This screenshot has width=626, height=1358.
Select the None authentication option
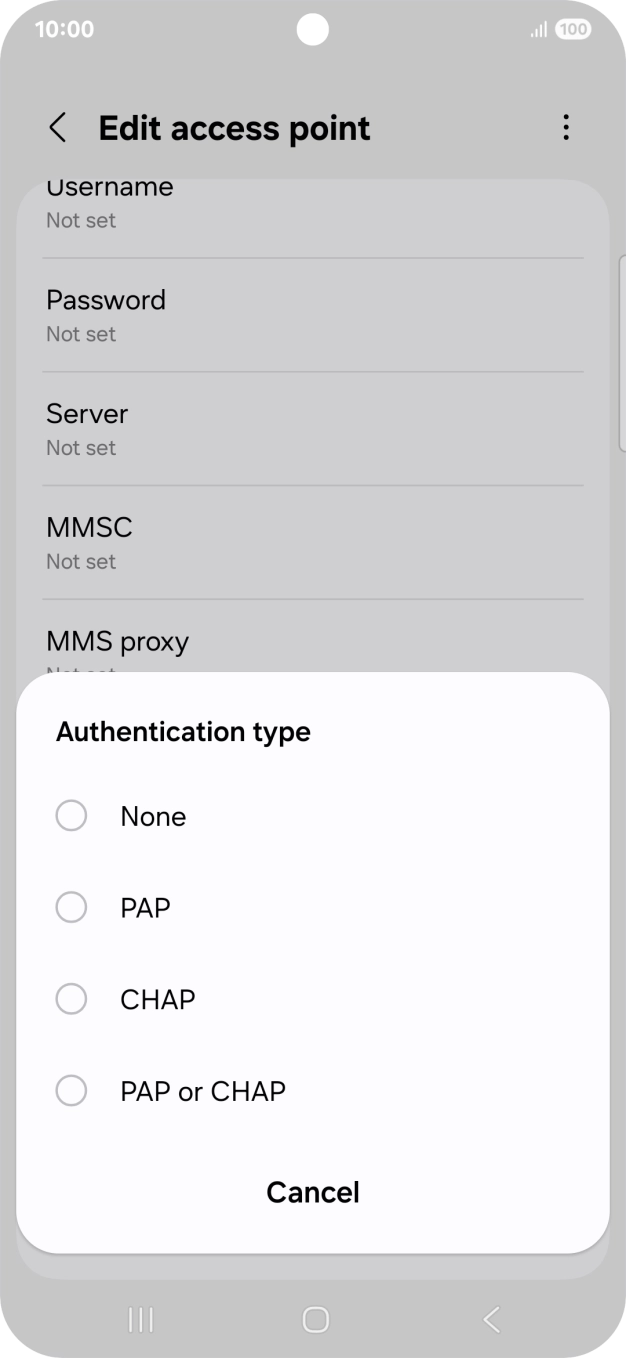click(x=312, y=817)
